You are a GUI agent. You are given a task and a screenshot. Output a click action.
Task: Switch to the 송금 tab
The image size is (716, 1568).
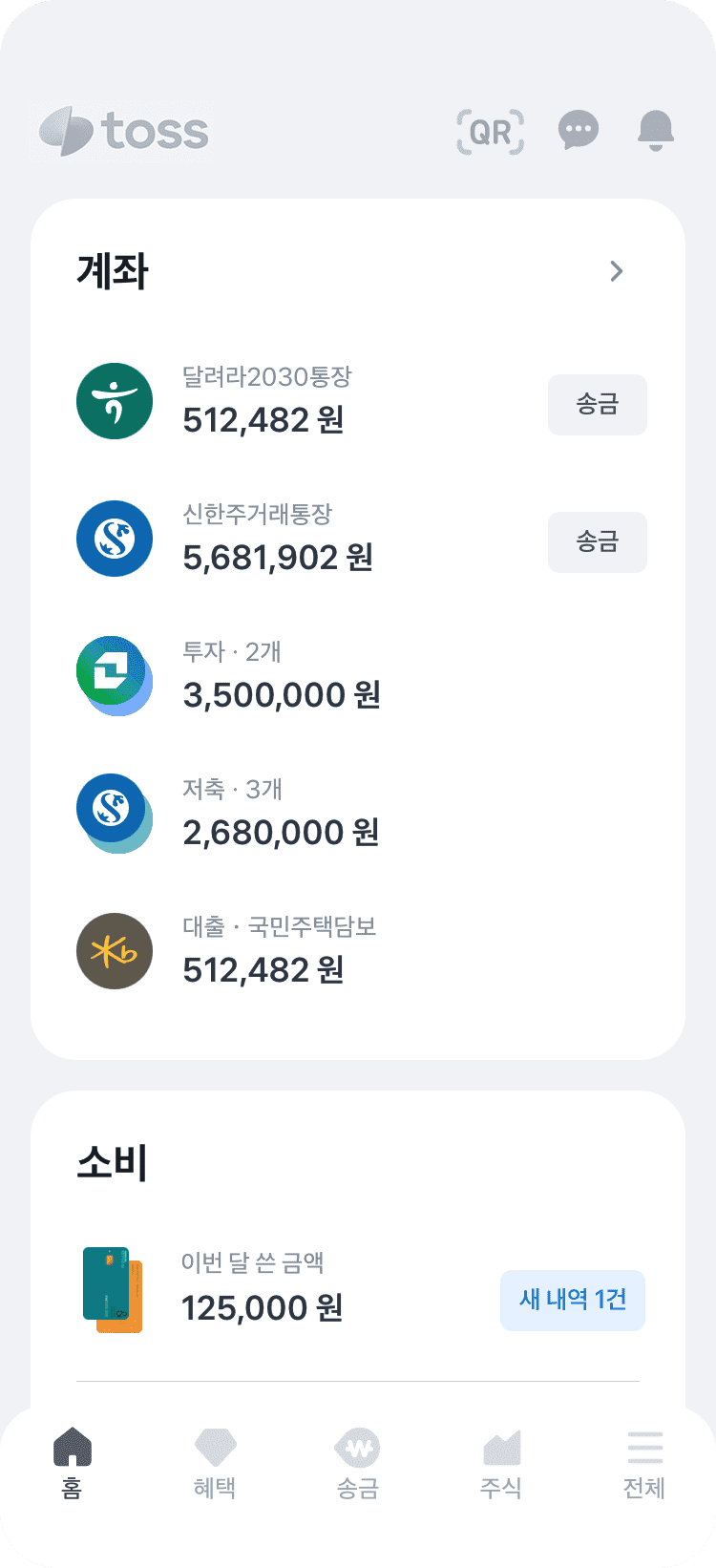pyautogui.click(x=358, y=1463)
